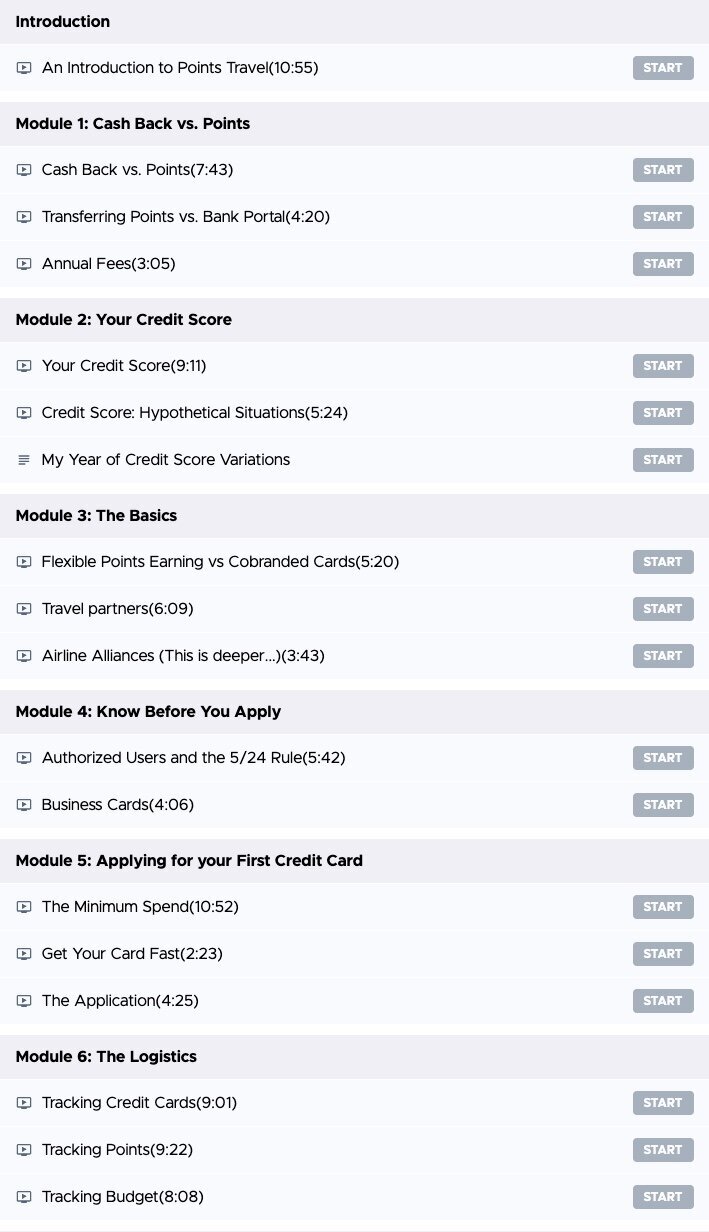Start My Year of Credit Score Variations
Screen dimensions: 709x1232
point(663,460)
